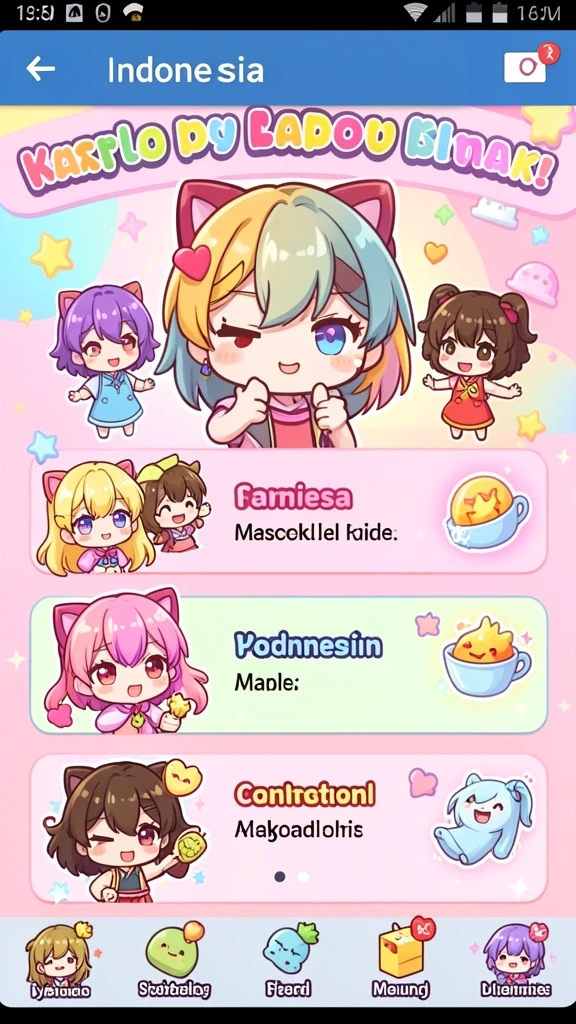Viewport: 576px width, 1024px height.
Task: Open the Famiesa card
Action: coord(289,511)
